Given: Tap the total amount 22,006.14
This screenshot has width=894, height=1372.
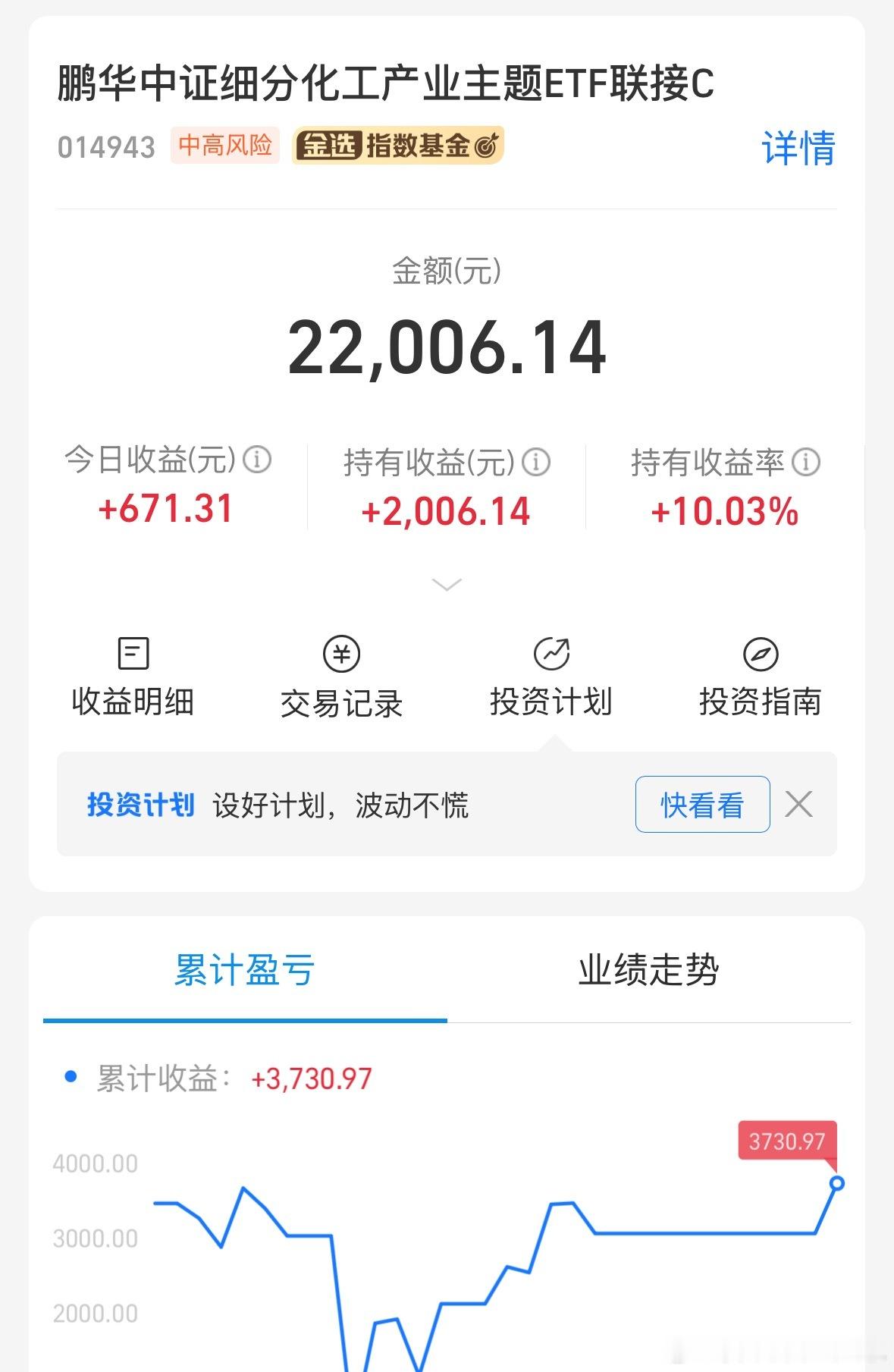Looking at the screenshot, I should tap(447, 349).
